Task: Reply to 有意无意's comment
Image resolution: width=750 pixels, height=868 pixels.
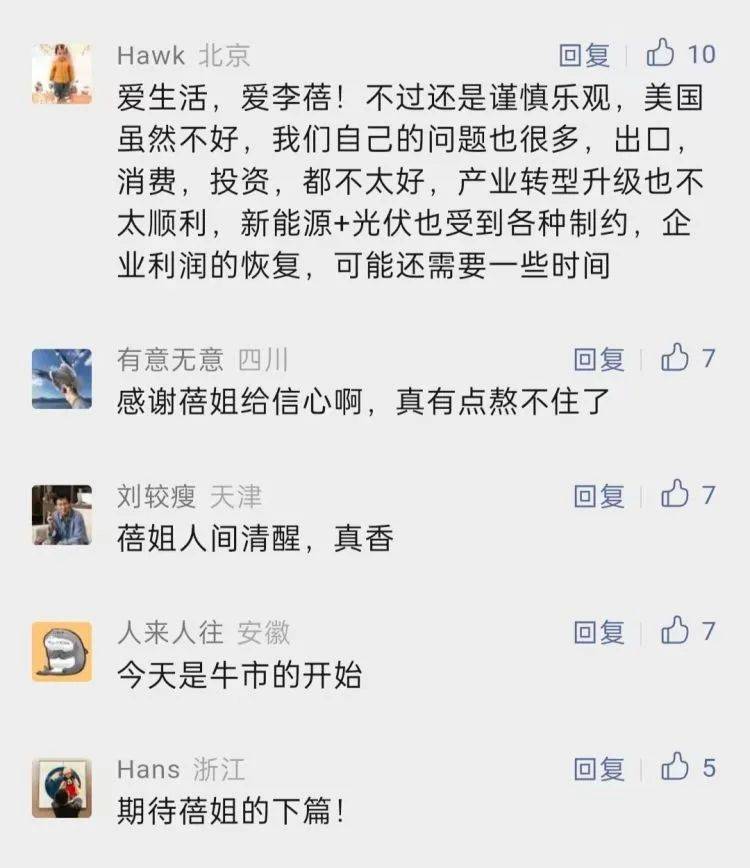Action: [598, 358]
